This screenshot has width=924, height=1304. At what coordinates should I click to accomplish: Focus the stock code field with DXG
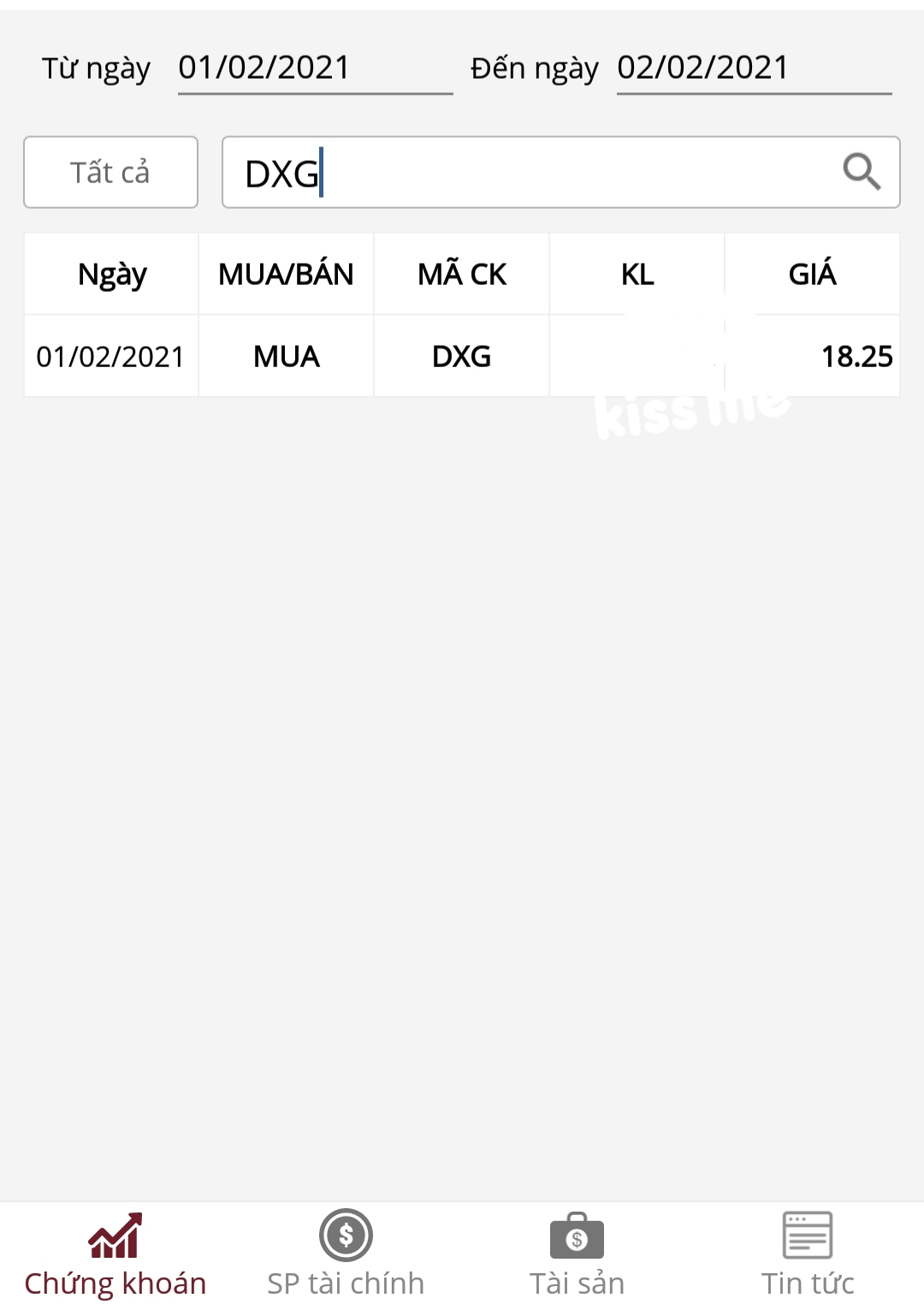coord(530,172)
